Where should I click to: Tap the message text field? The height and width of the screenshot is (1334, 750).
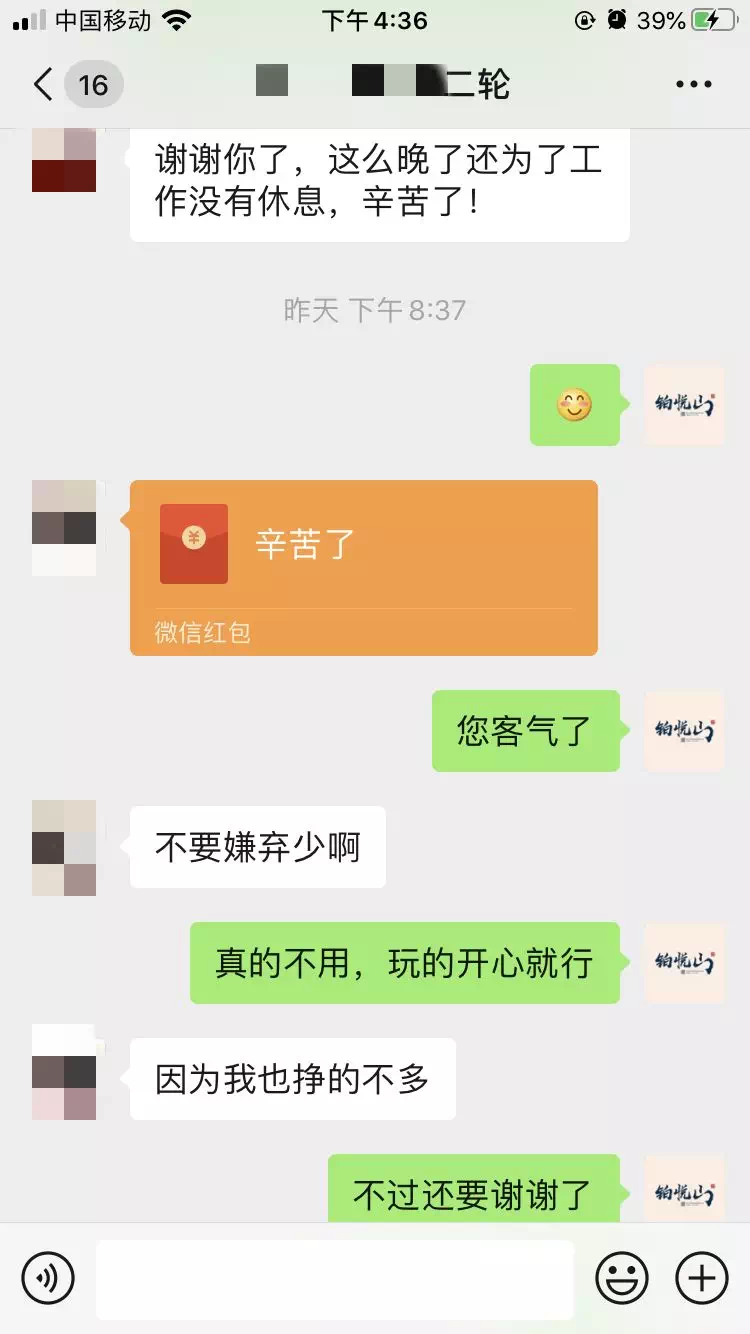(334, 1278)
